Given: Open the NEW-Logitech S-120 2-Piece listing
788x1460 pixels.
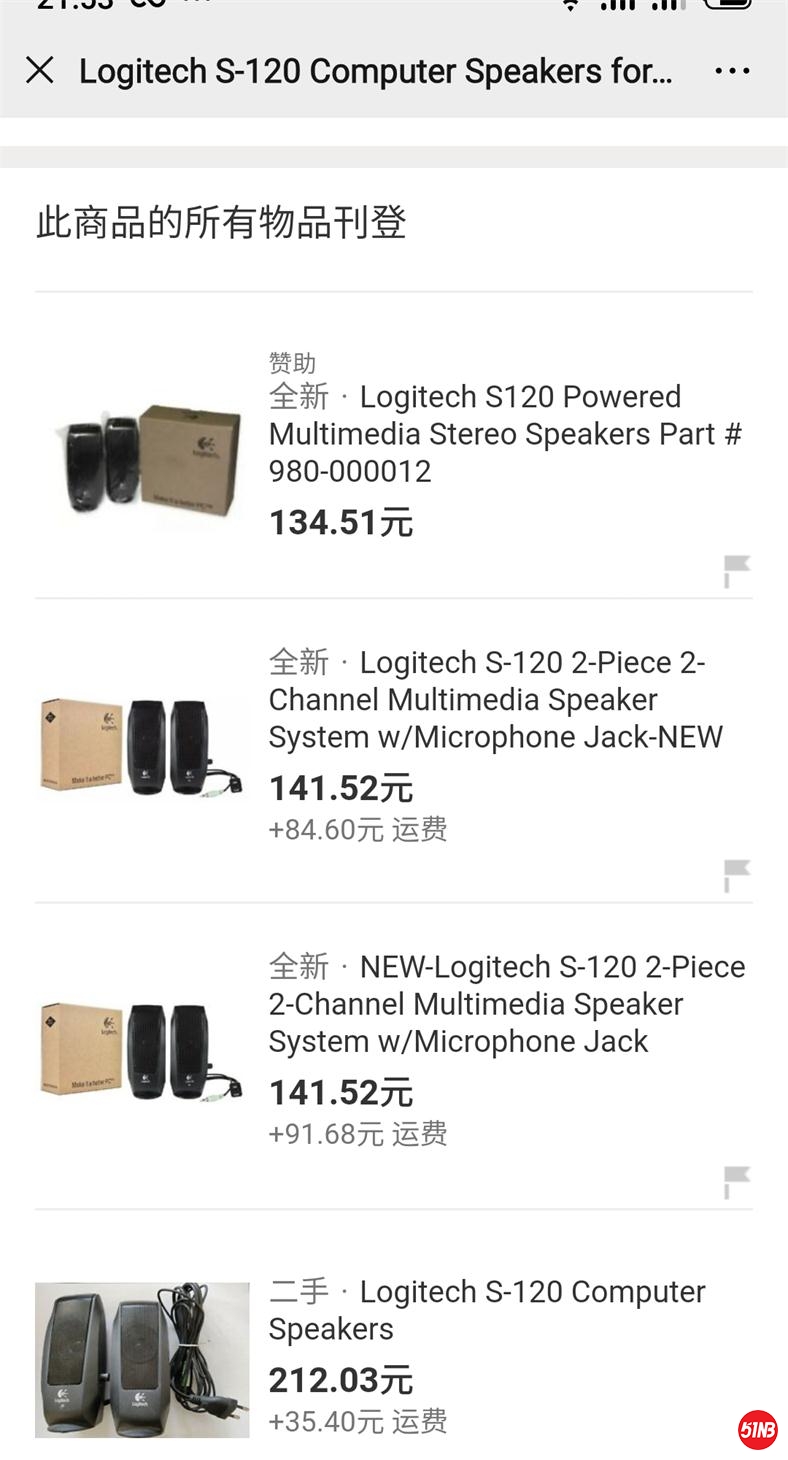Looking at the screenshot, I should click(x=506, y=1004).
